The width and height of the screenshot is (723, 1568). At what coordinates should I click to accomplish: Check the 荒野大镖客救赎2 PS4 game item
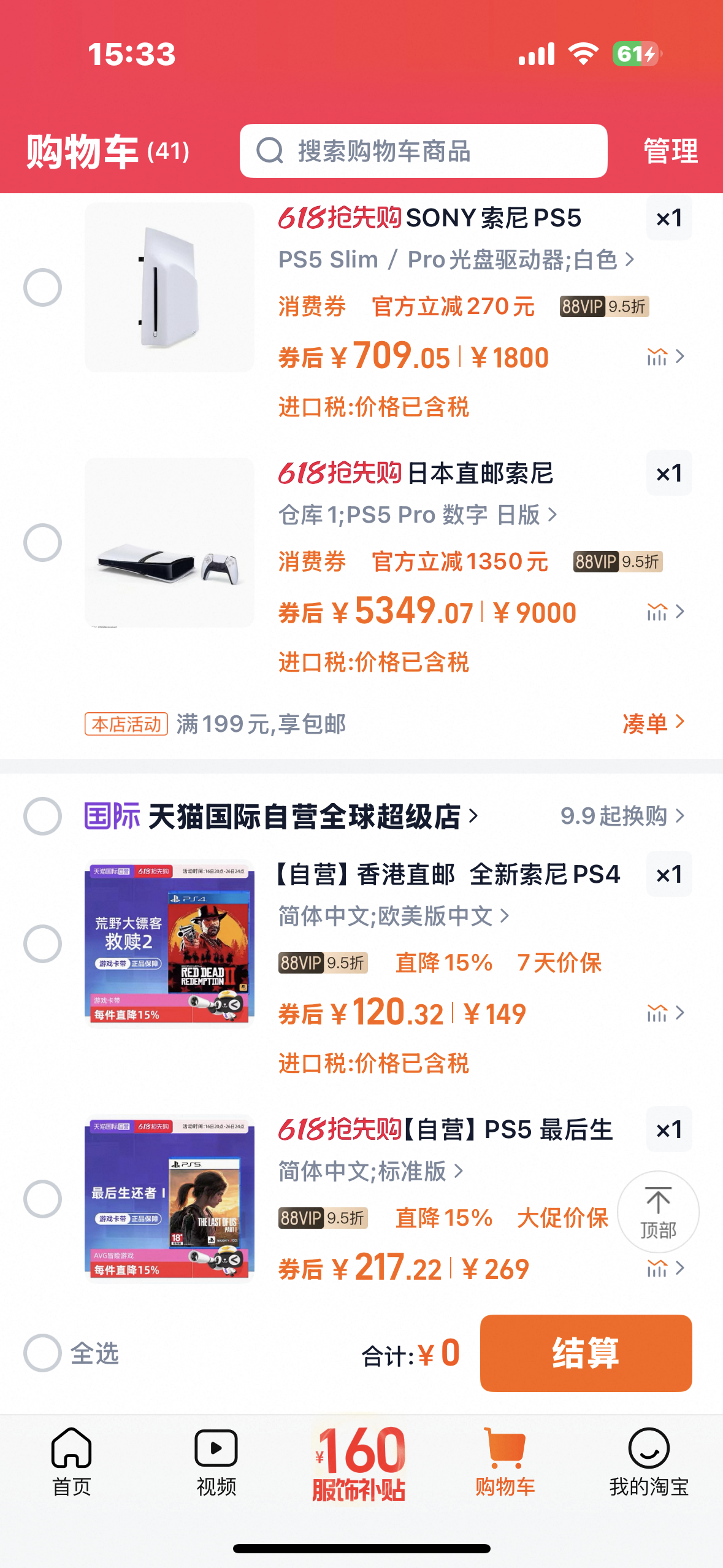42,943
